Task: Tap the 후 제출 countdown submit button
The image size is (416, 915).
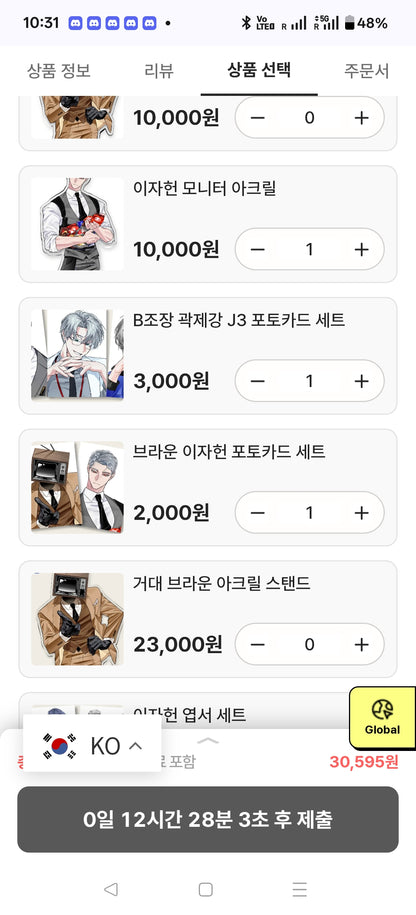Action: (208, 819)
